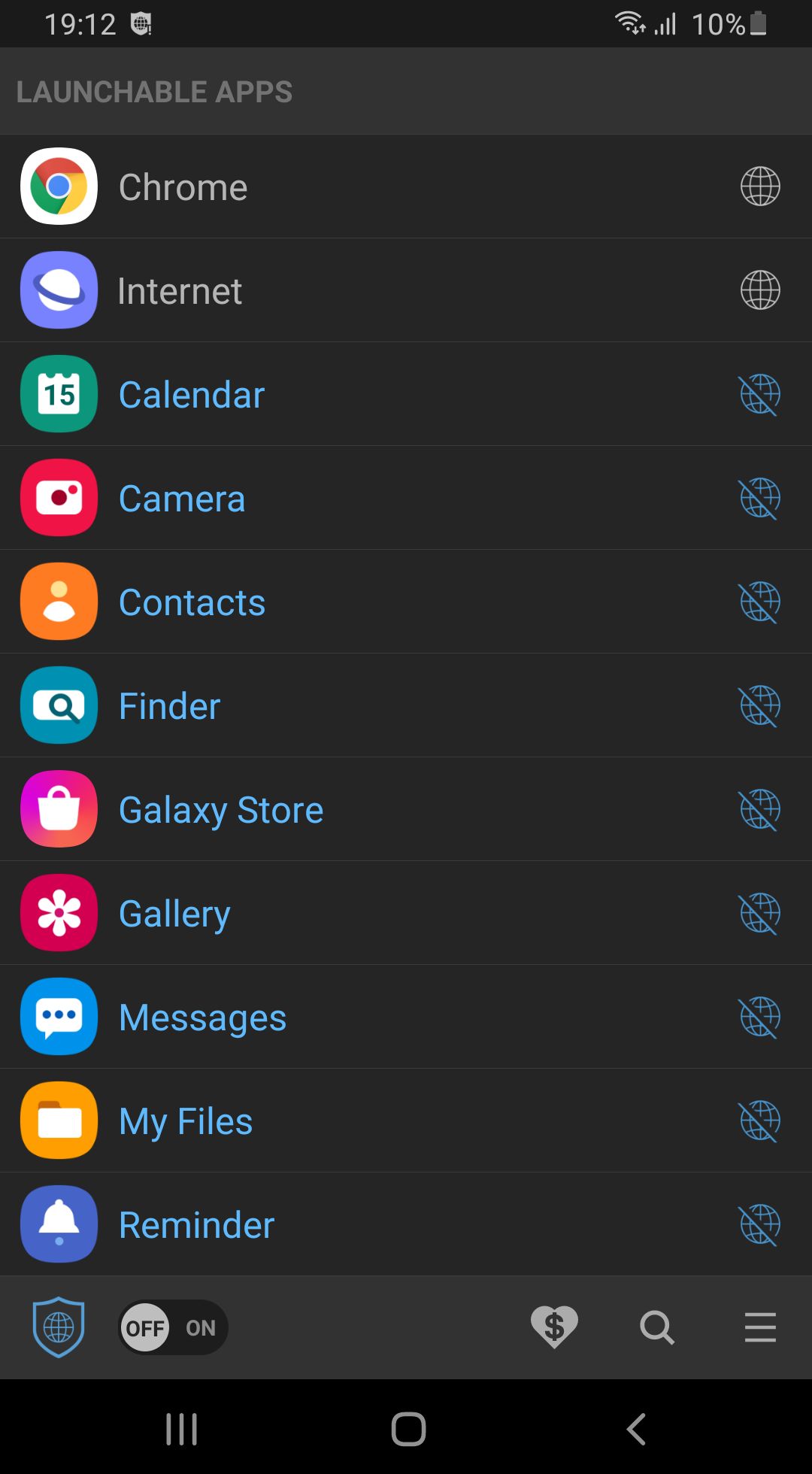Select the Galaxy Store row
The width and height of the screenshot is (812, 1474).
(406, 809)
